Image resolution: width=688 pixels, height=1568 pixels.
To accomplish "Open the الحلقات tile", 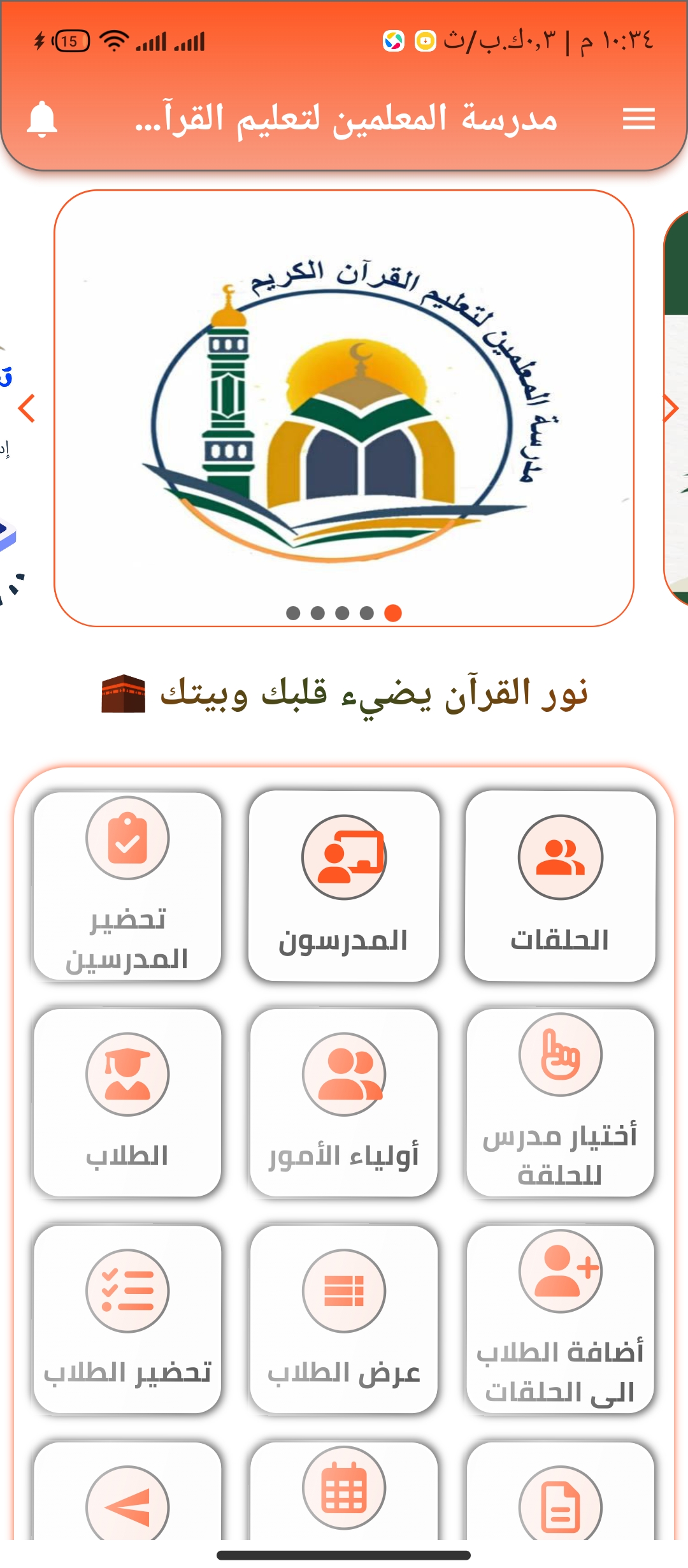I will [560, 886].
